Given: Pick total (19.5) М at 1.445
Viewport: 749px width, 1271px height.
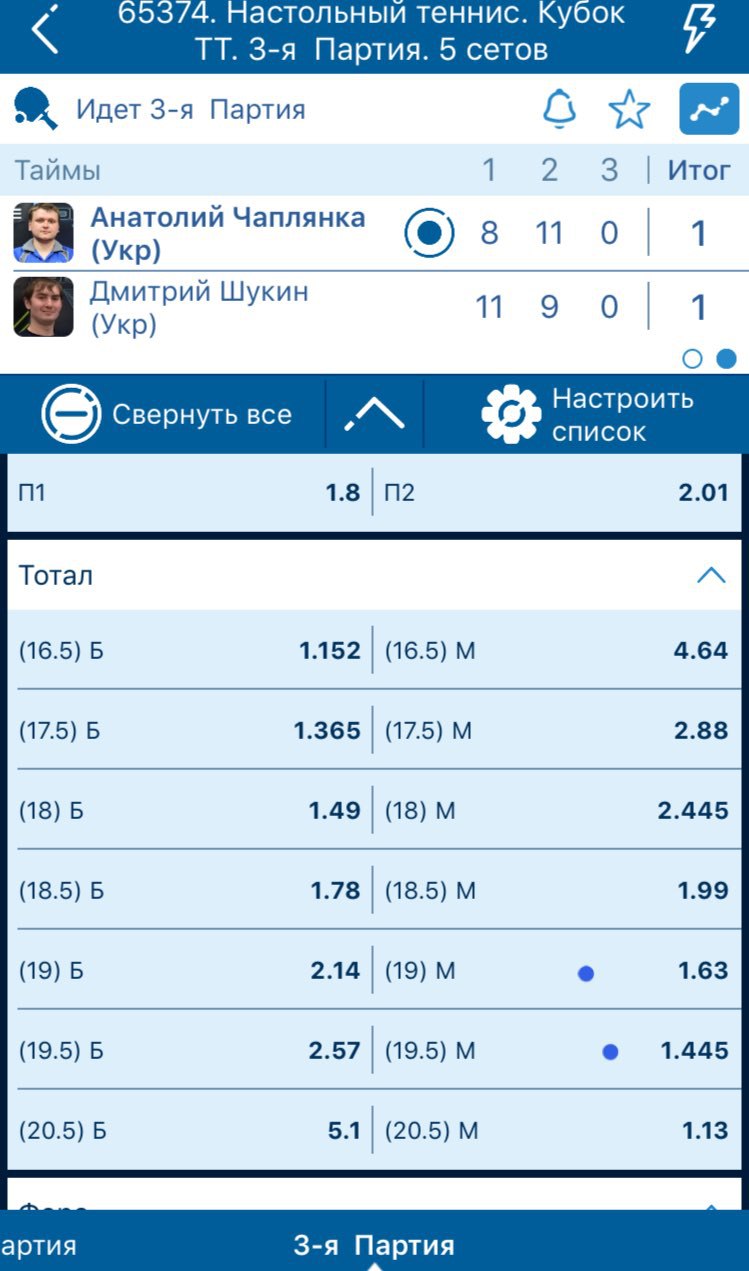Looking at the screenshot, I should click(x=558, y=1051).
